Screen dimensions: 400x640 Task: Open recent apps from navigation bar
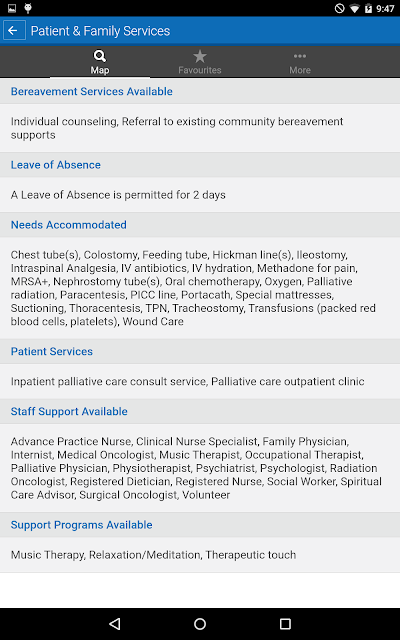point(285,624)
